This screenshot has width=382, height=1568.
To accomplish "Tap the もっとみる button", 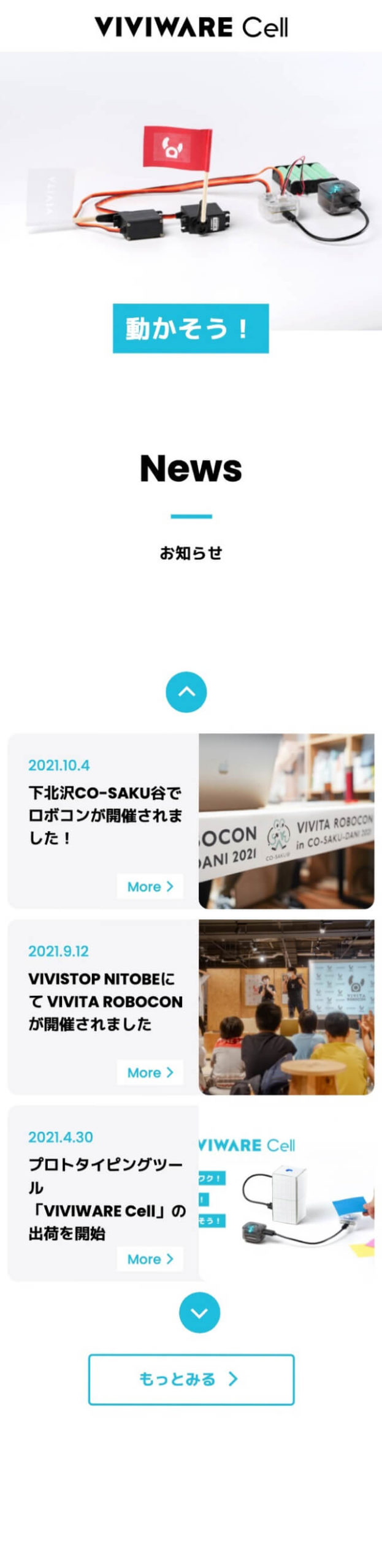I will (191, 1379).
